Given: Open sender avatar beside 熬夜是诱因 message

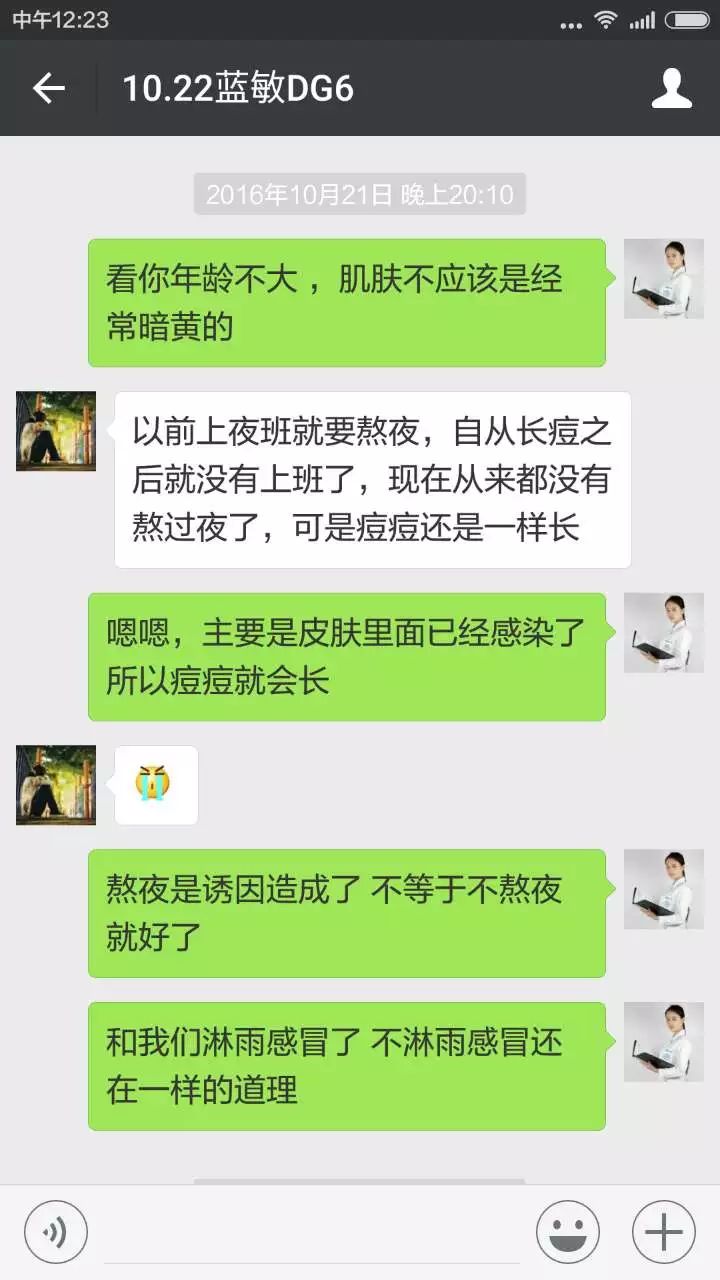Looking at the screenshot, I should tap(663, 889).
